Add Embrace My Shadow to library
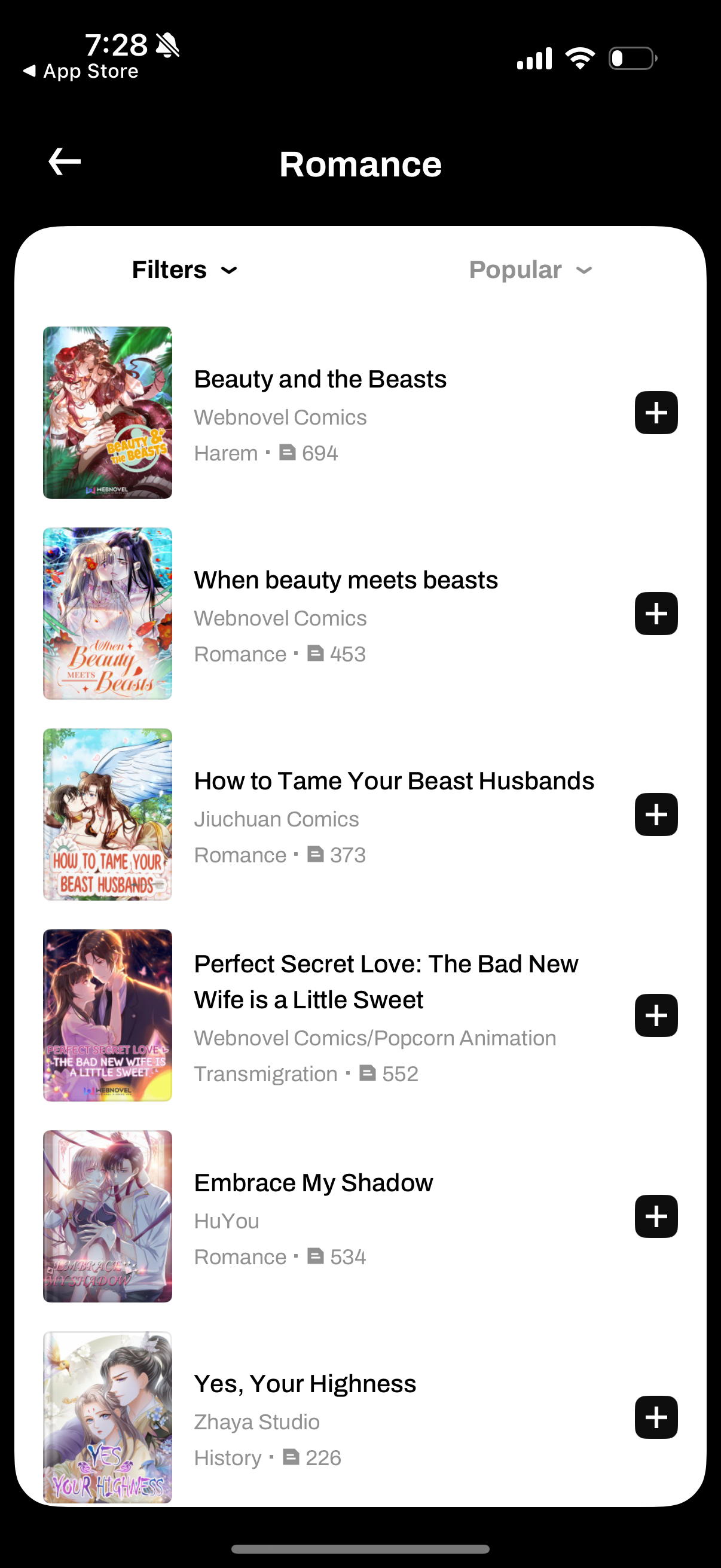 [x=655, y=1216]
